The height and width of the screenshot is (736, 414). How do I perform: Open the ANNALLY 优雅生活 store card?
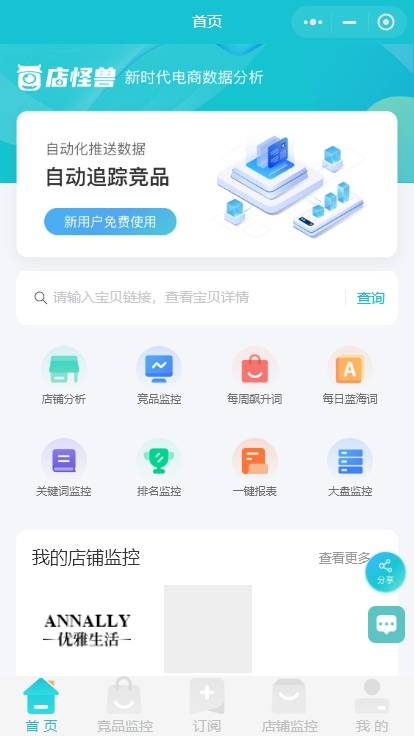87,629
